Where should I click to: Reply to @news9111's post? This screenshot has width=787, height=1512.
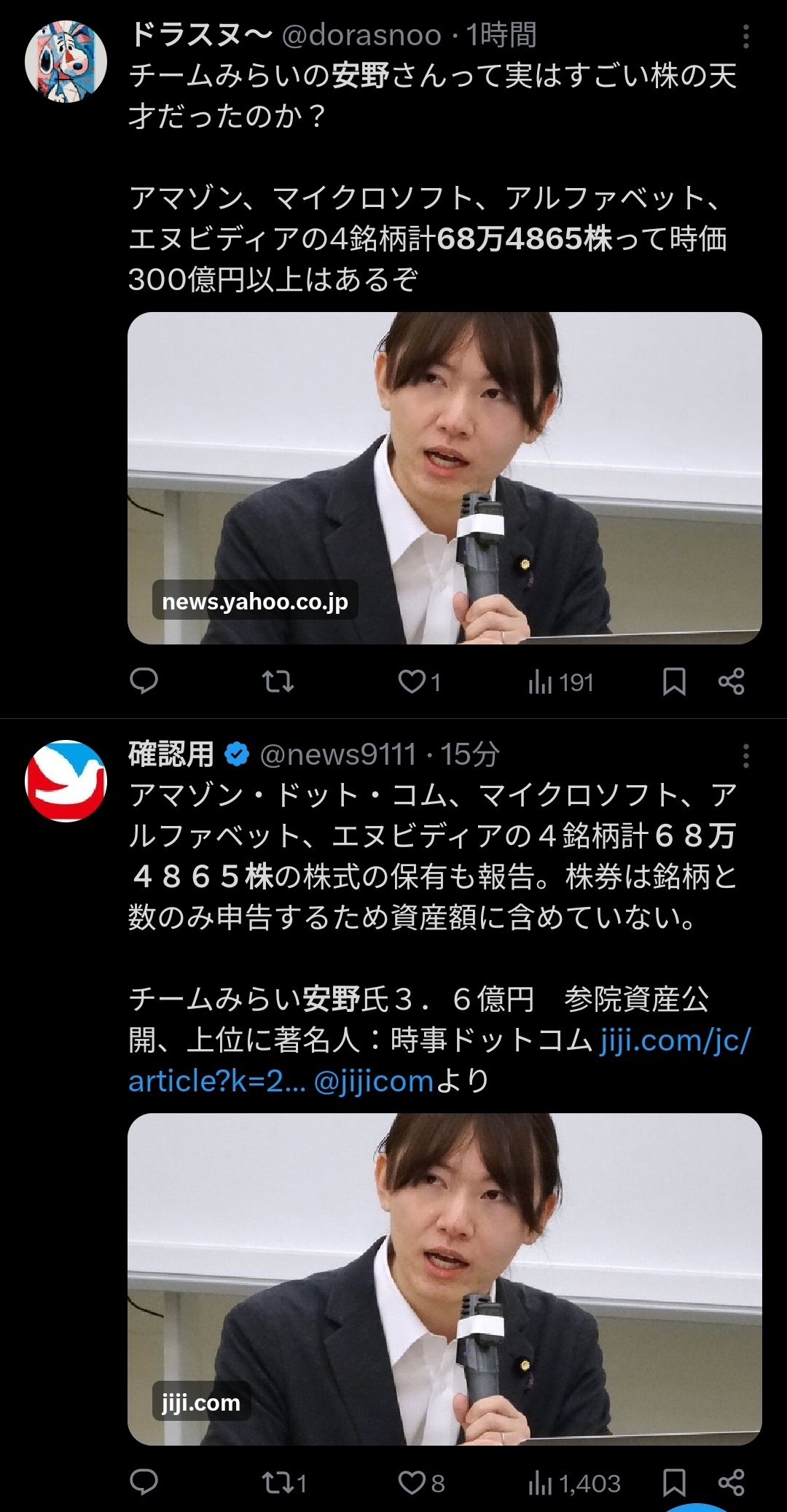[x=144, y=1483]
